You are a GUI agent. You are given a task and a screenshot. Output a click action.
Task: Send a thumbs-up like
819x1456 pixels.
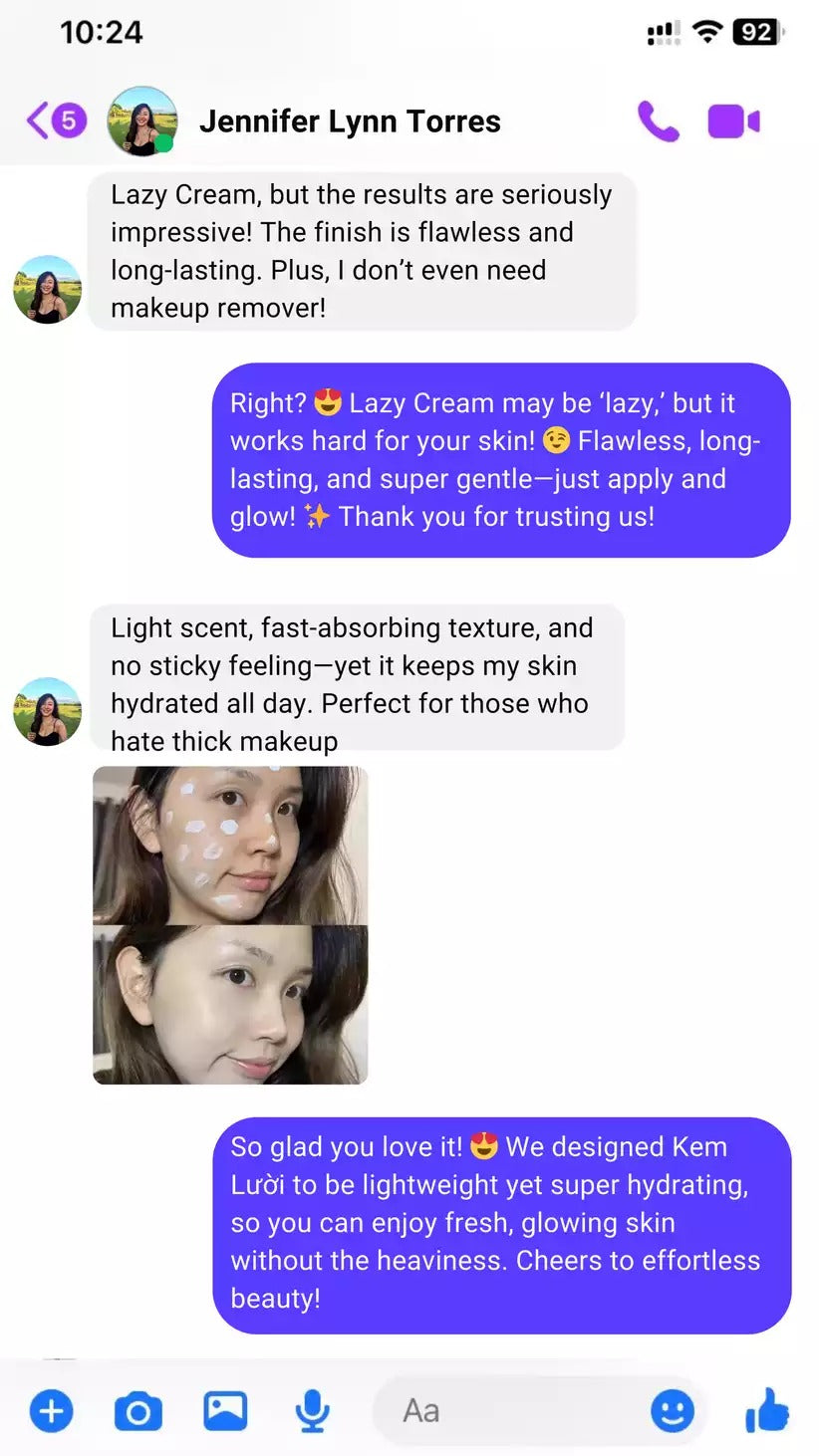766,1411
